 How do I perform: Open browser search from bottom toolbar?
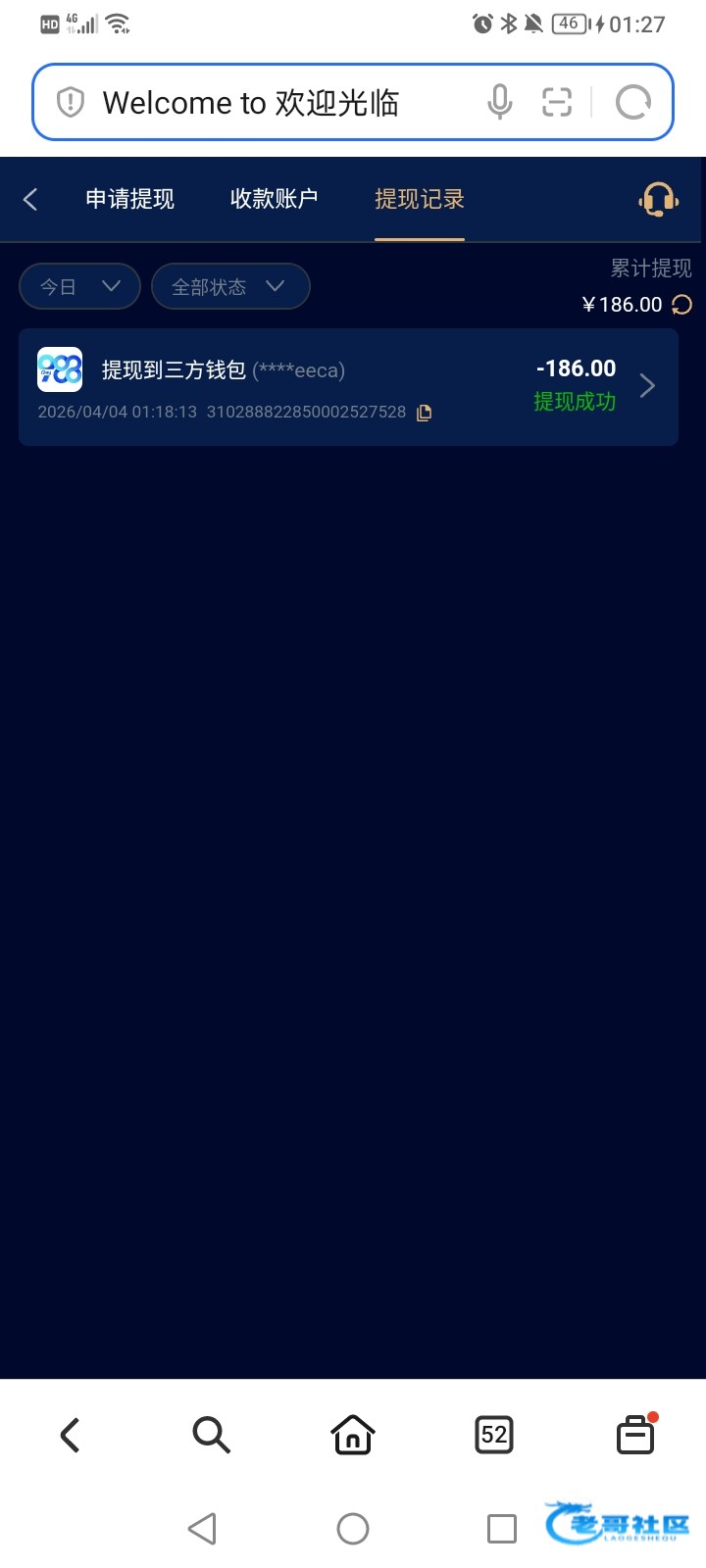[x=211, y=1436]
